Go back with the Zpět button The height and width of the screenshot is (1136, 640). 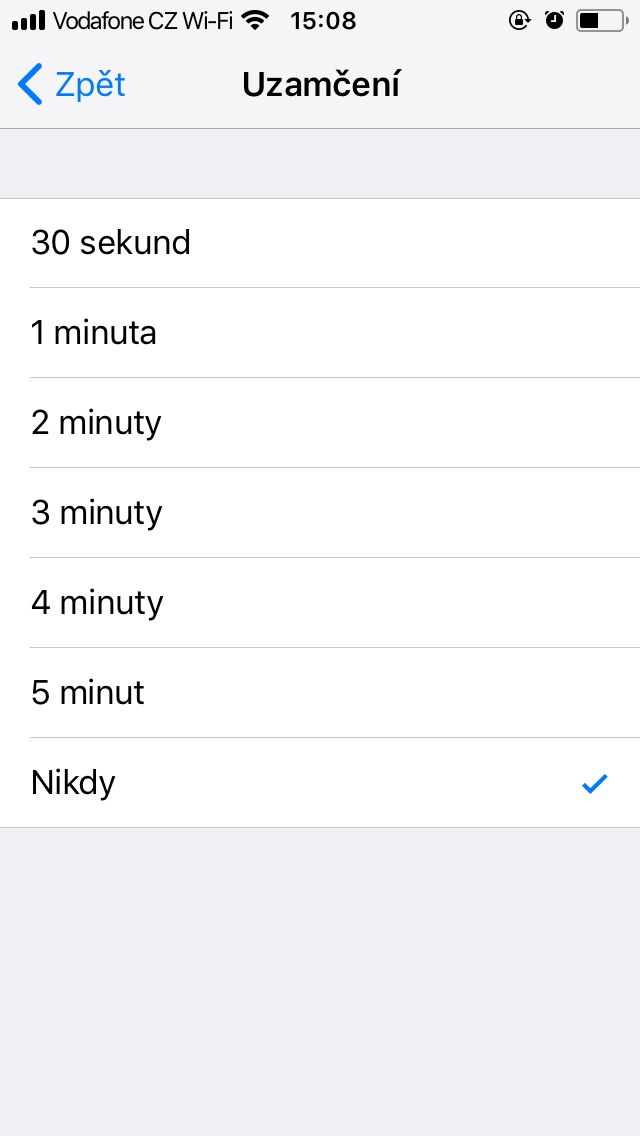72,85
